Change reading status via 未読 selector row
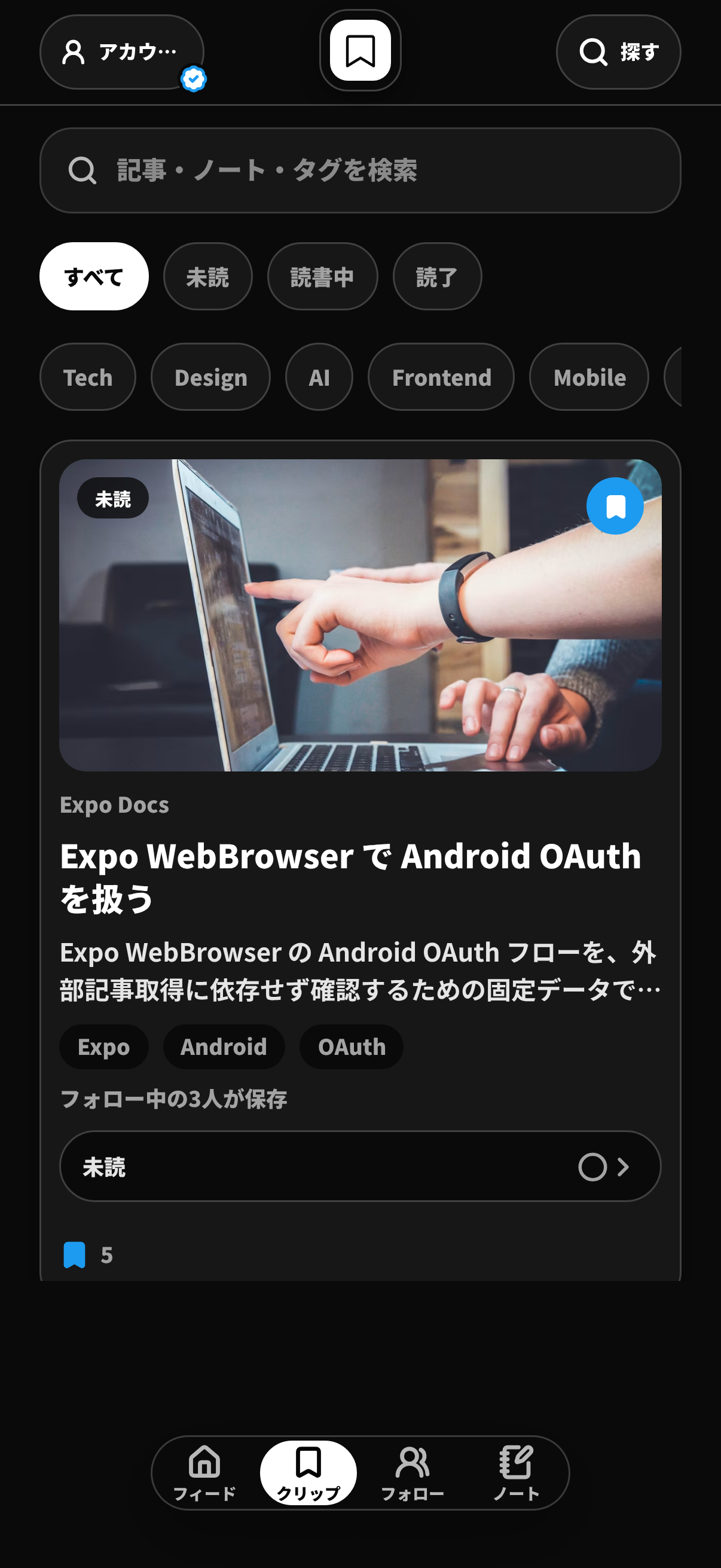Viewport: 721px width, 1568px height. click(360, 1166)
